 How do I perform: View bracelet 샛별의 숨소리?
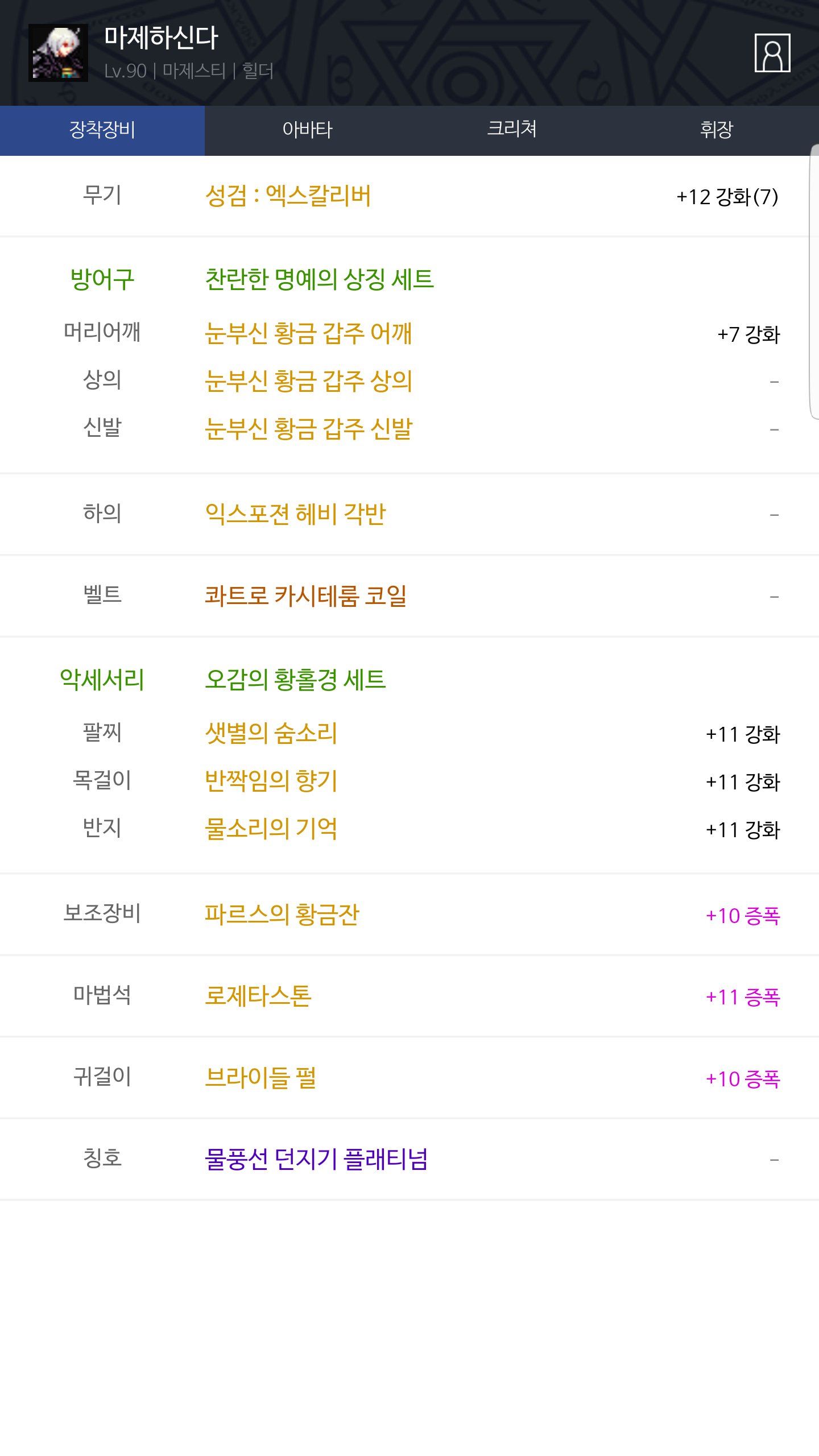click(271, 734)
